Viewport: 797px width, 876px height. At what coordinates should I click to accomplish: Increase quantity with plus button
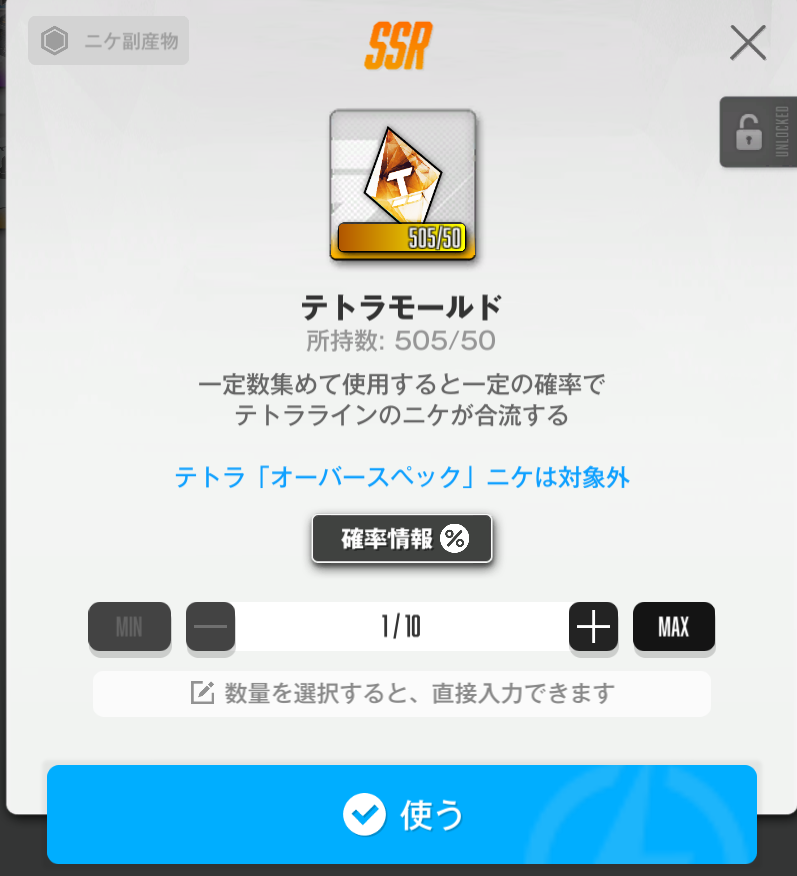point(593,627)
